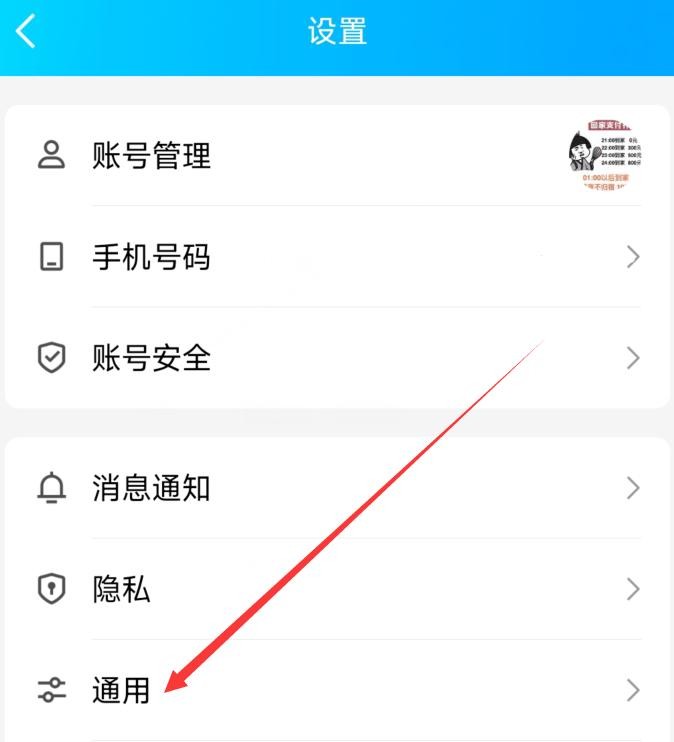Go back from the 设置 page

(27, 31)
